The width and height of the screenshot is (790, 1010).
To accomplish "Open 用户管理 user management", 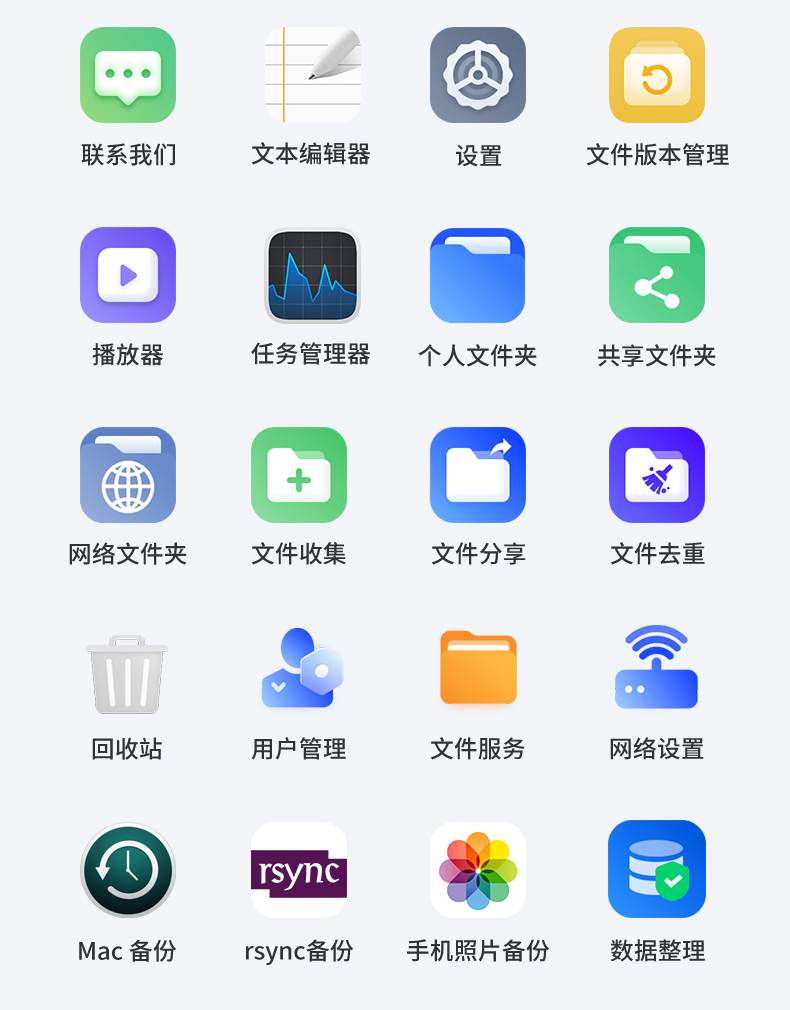I will 298,670.
